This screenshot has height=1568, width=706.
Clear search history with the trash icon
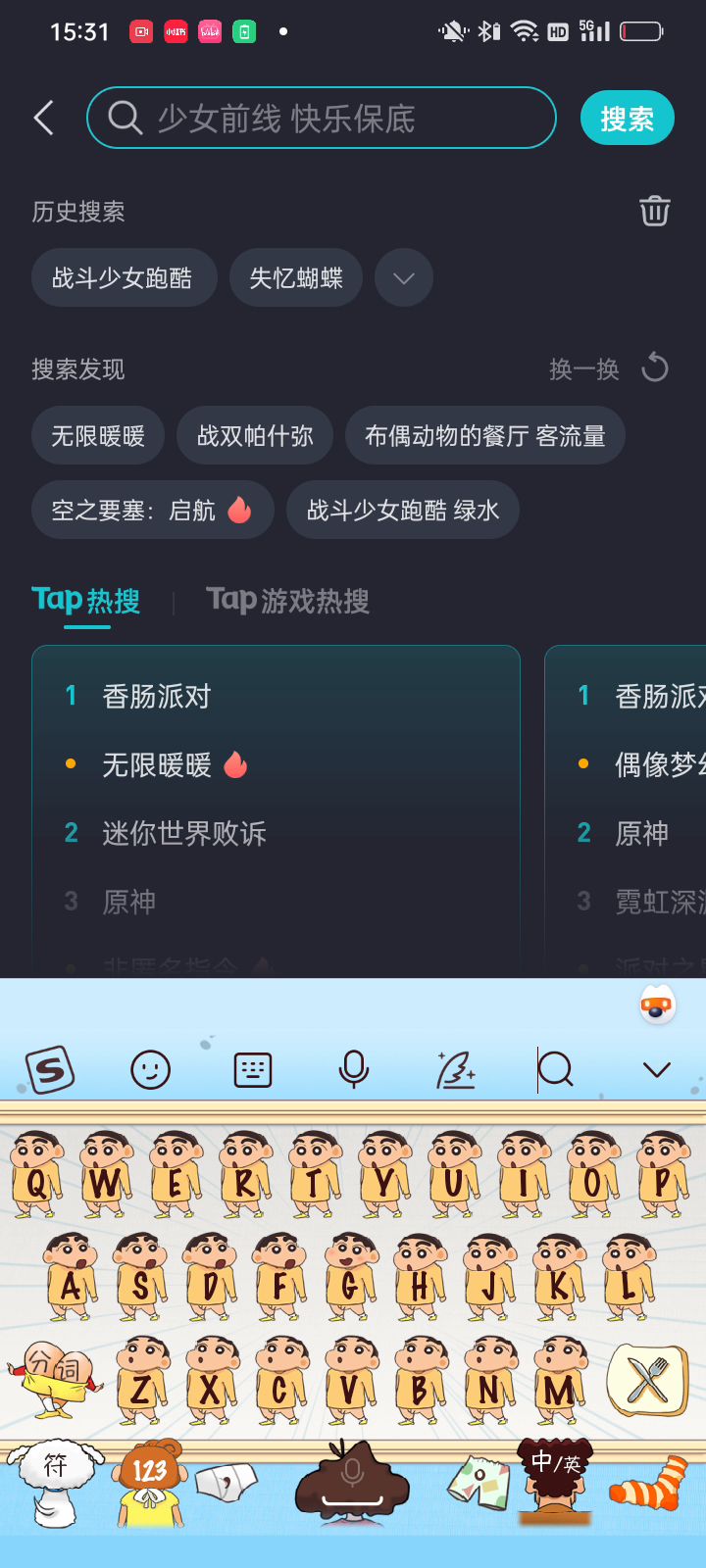tap(654, 211)
